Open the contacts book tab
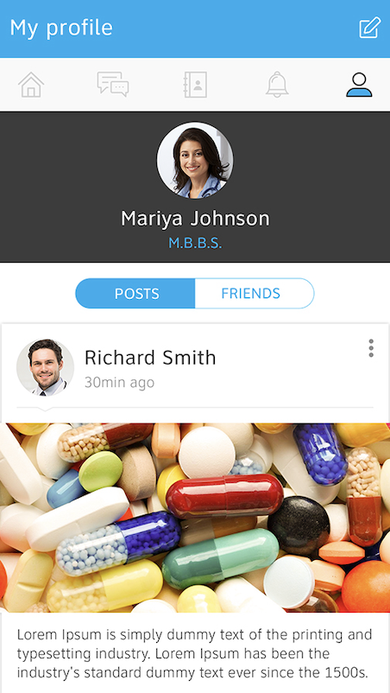390x693 pixels. (x=195, y=85)
